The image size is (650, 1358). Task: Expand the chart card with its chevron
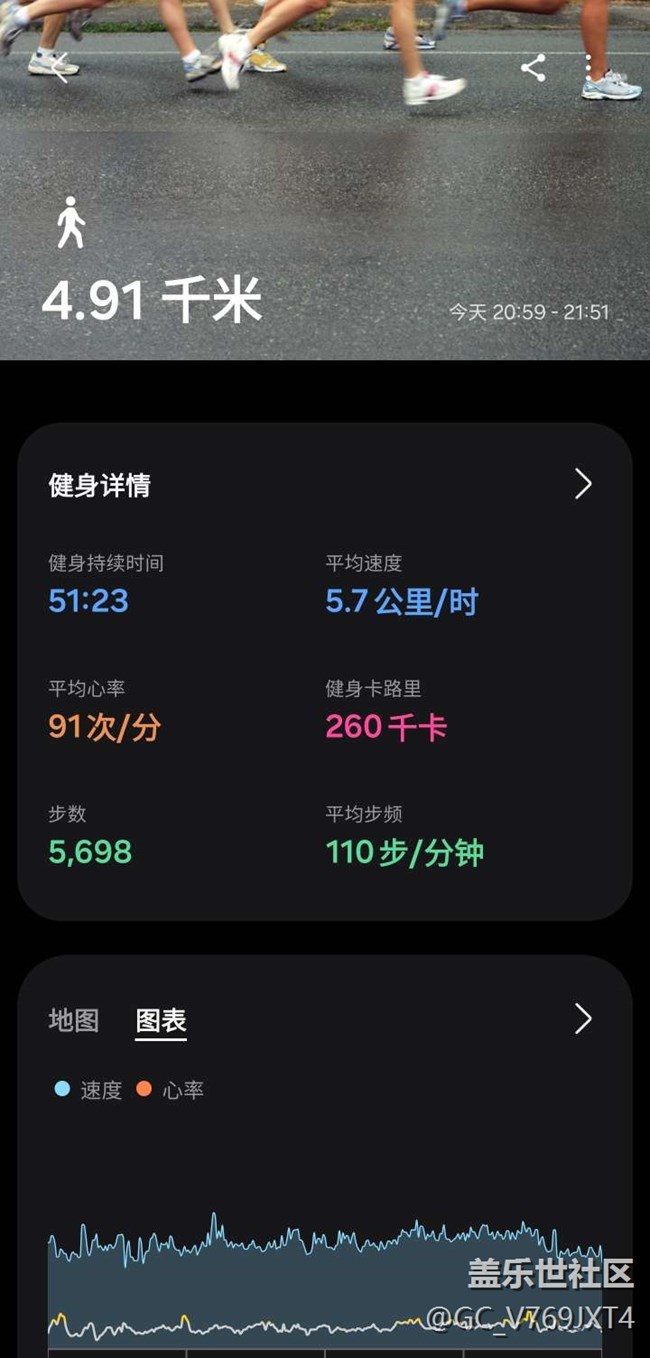583,1019
